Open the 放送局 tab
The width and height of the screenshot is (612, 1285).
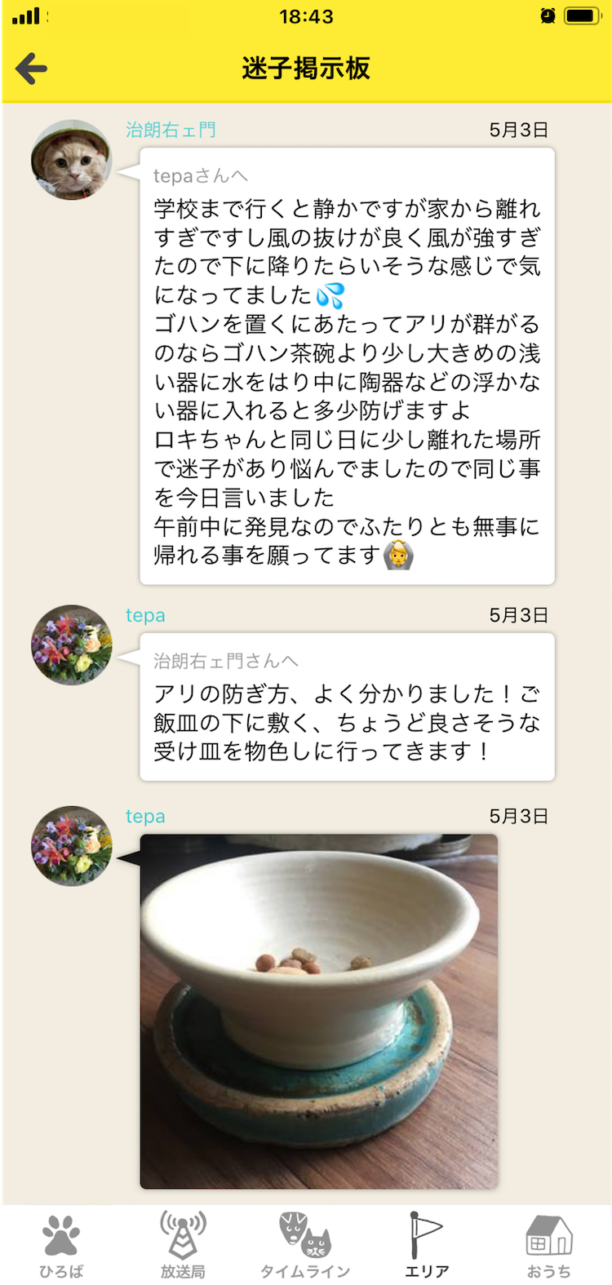(183, 1244)
